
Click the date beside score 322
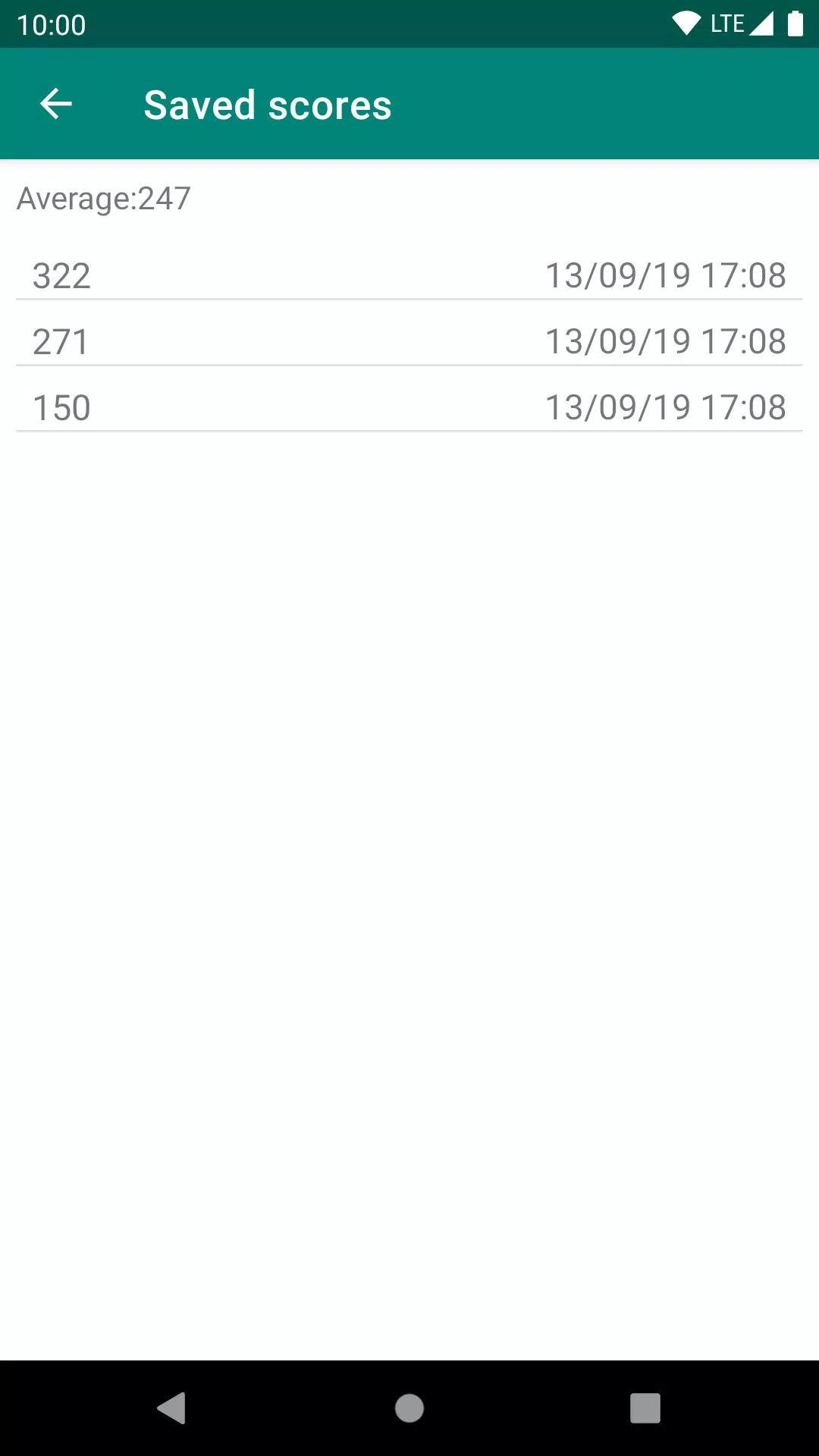[665, 275]
